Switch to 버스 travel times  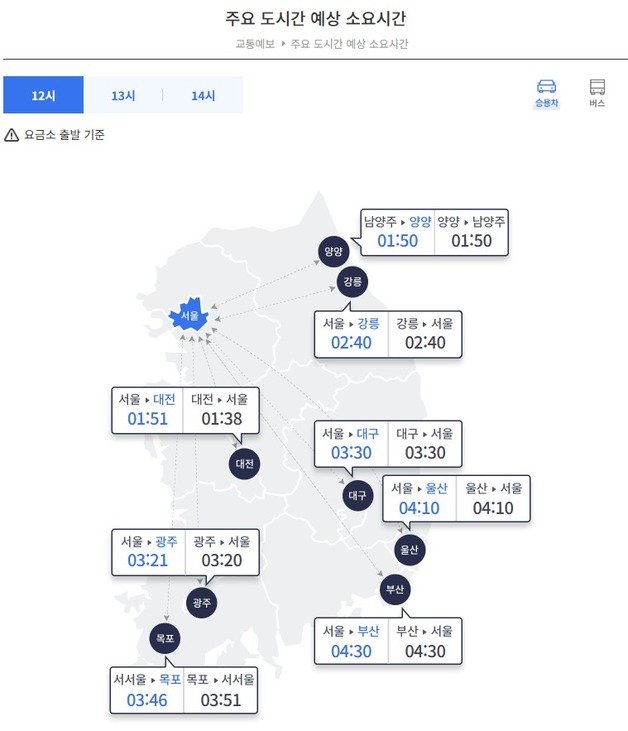point(598,92)
